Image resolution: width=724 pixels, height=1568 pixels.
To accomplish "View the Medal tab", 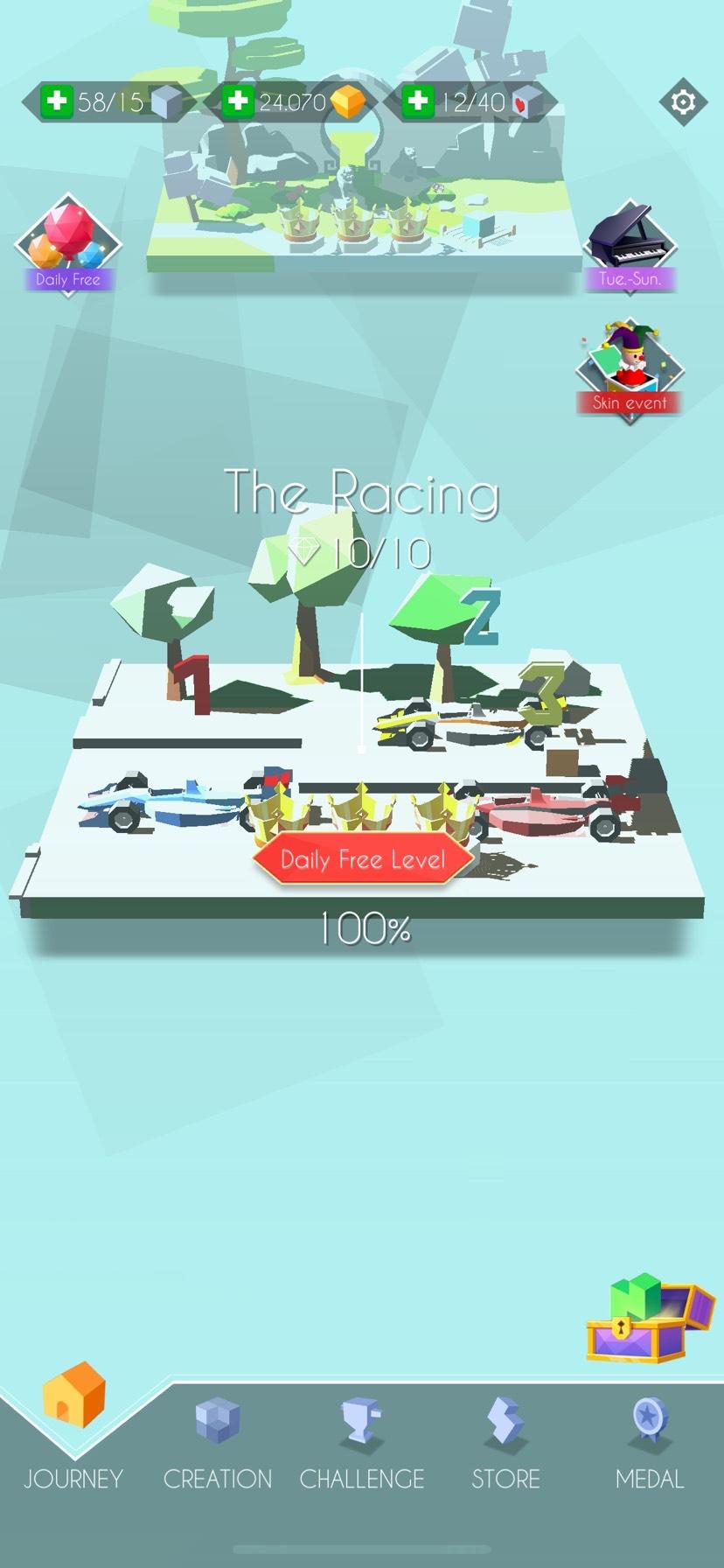I will point(650,1445).
